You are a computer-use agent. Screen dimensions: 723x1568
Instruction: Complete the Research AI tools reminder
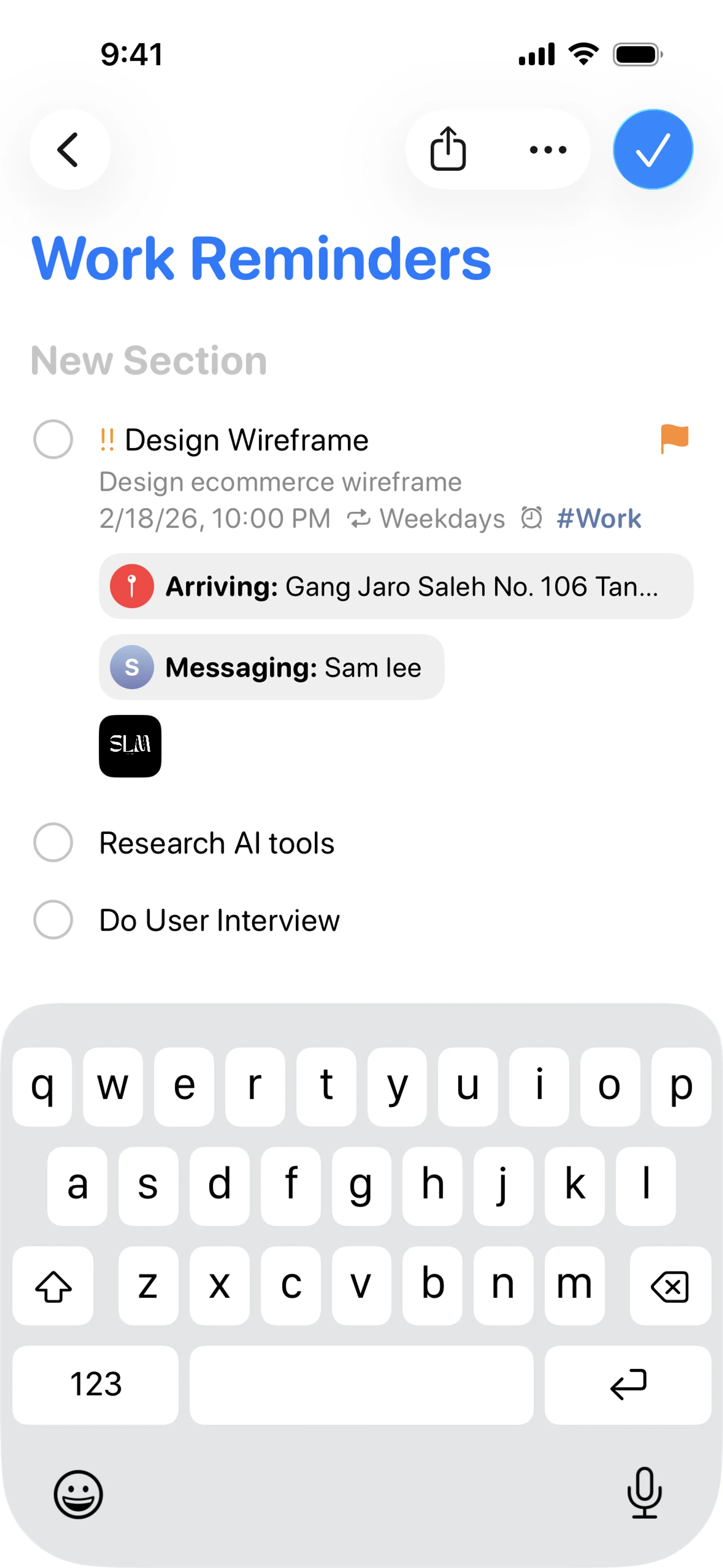(53, 842)
